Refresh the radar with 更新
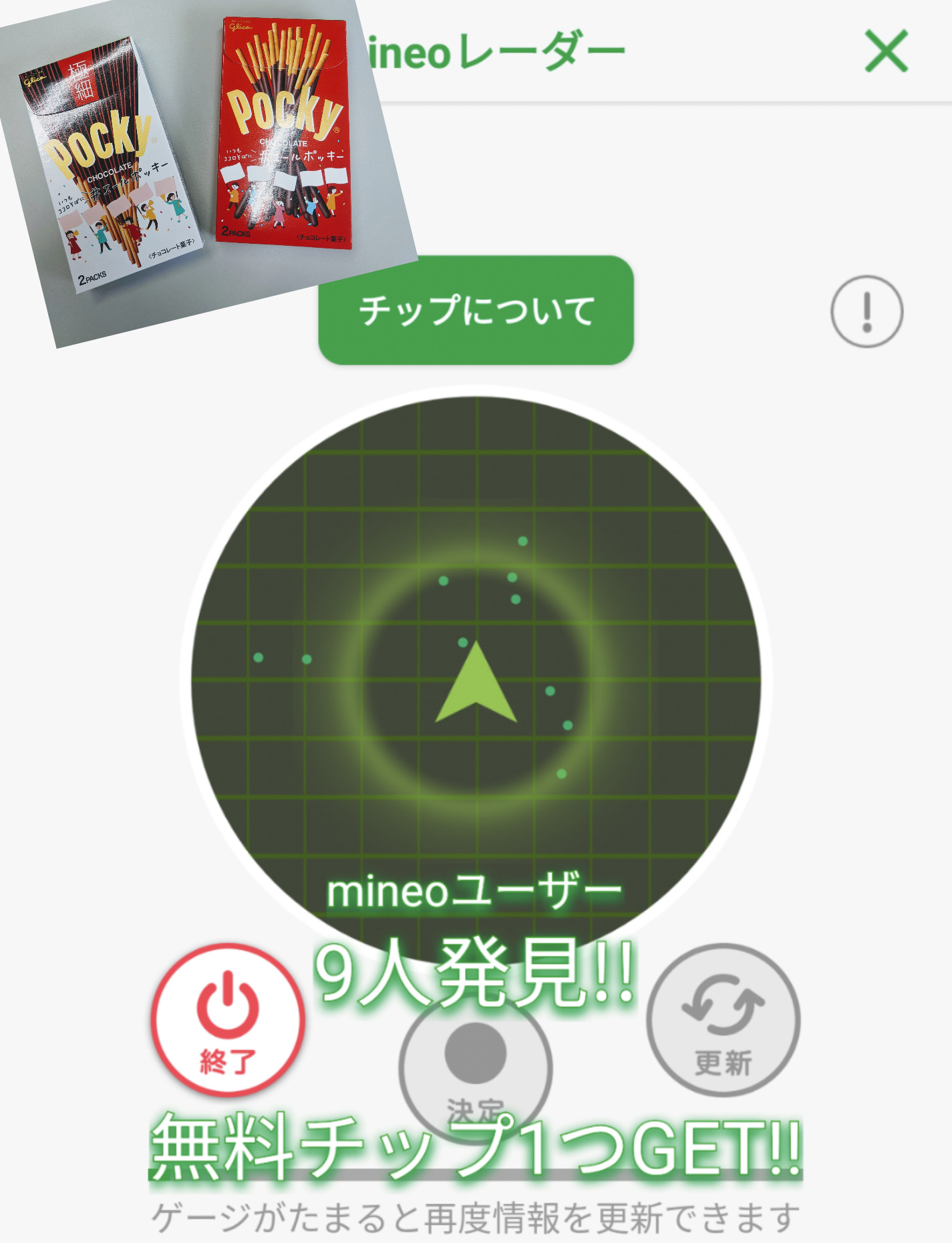 723,1020
